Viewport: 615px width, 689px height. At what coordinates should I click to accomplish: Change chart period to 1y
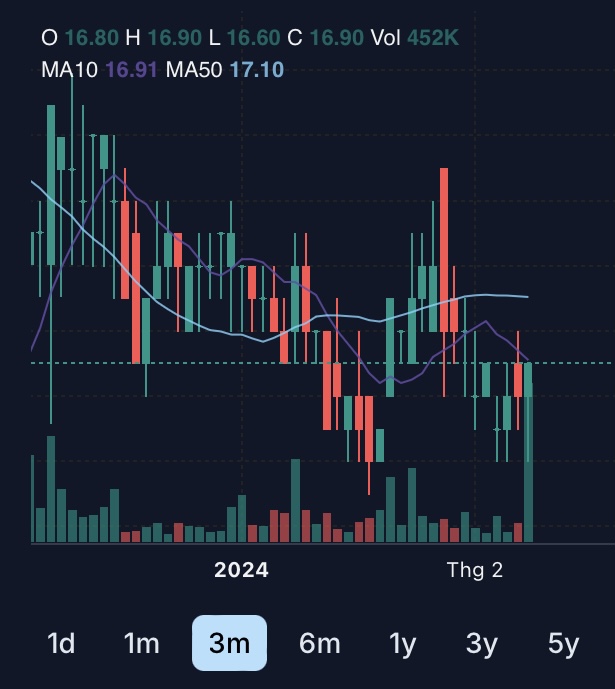[x=402, y=644]
